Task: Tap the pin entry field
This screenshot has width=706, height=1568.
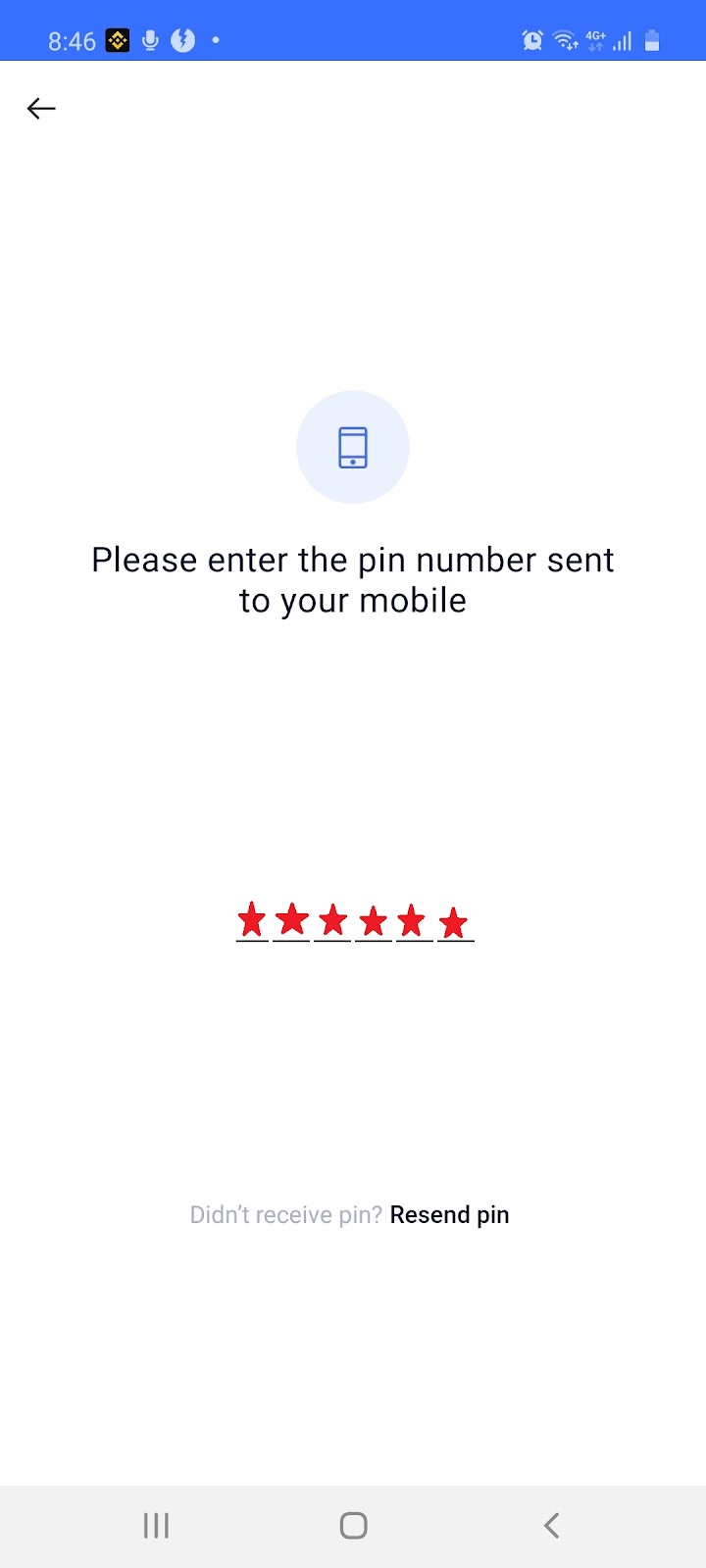Action: point(354,922)
